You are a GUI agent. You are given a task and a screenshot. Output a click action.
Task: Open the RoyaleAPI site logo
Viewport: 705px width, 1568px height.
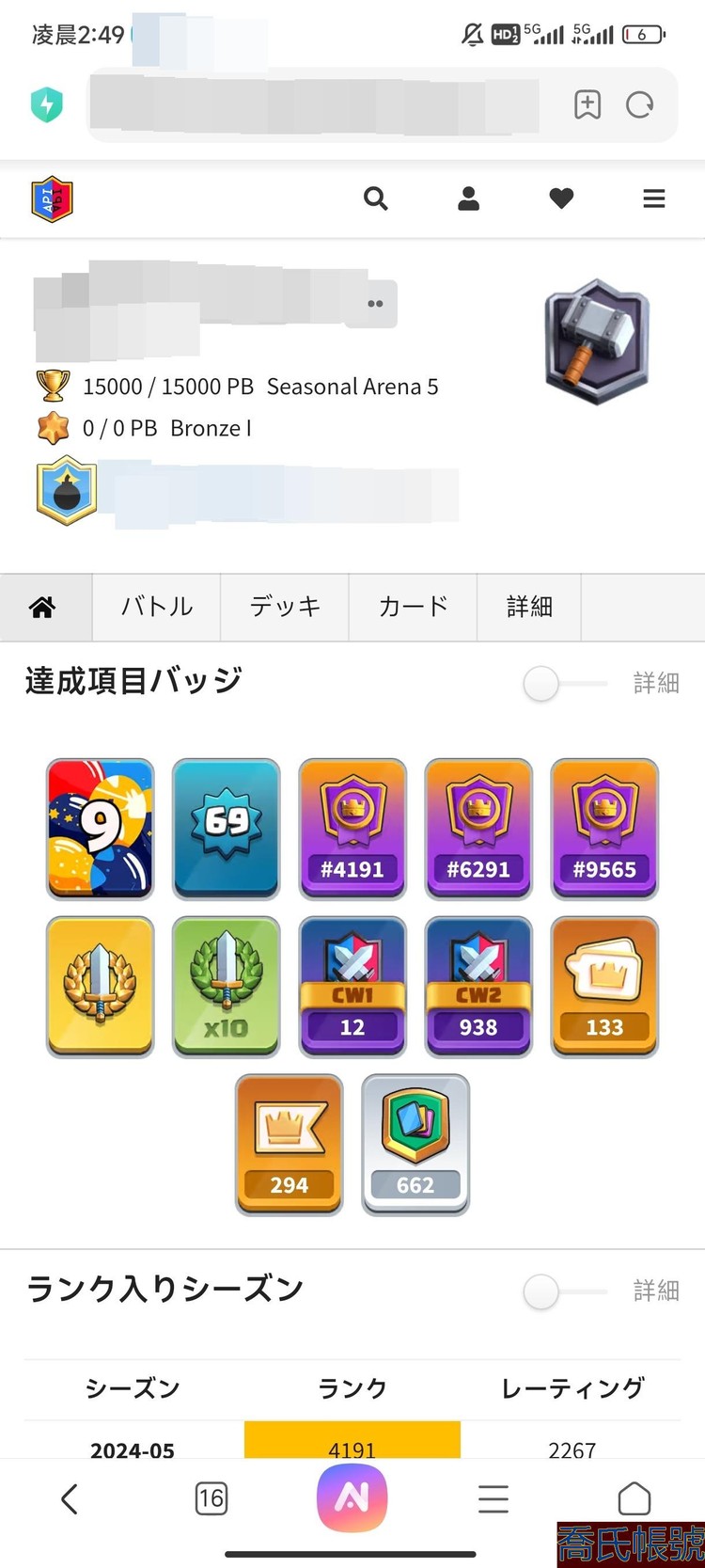click(52, 198)
